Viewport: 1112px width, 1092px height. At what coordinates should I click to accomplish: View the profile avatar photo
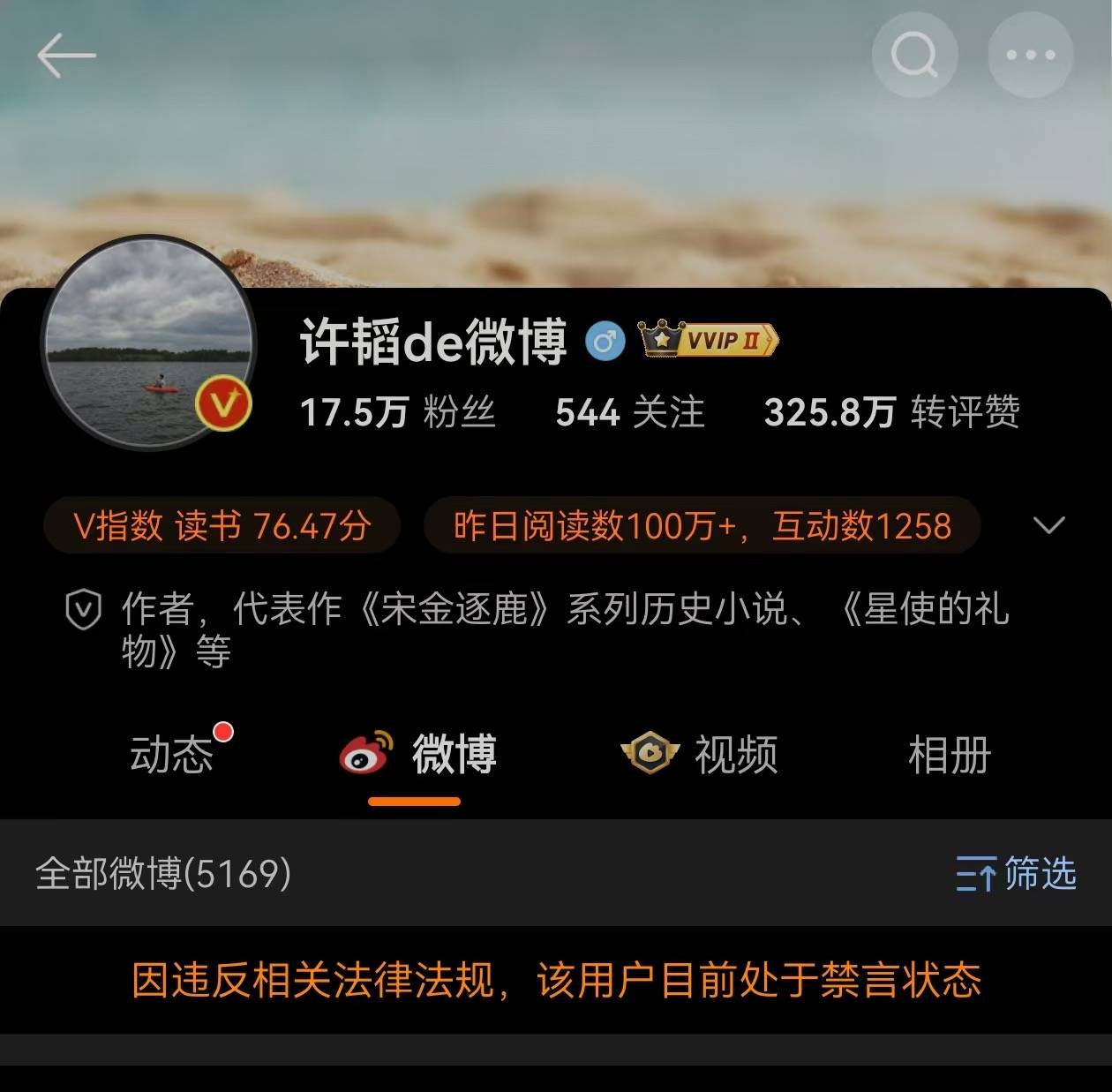148,343
